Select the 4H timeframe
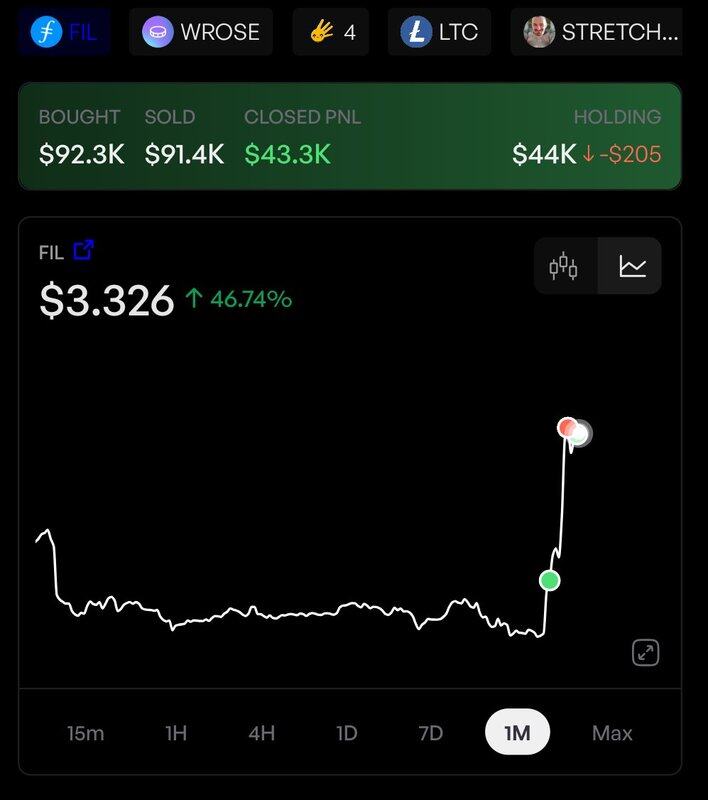This screenshot has width=708, height=800. [261, 733]
